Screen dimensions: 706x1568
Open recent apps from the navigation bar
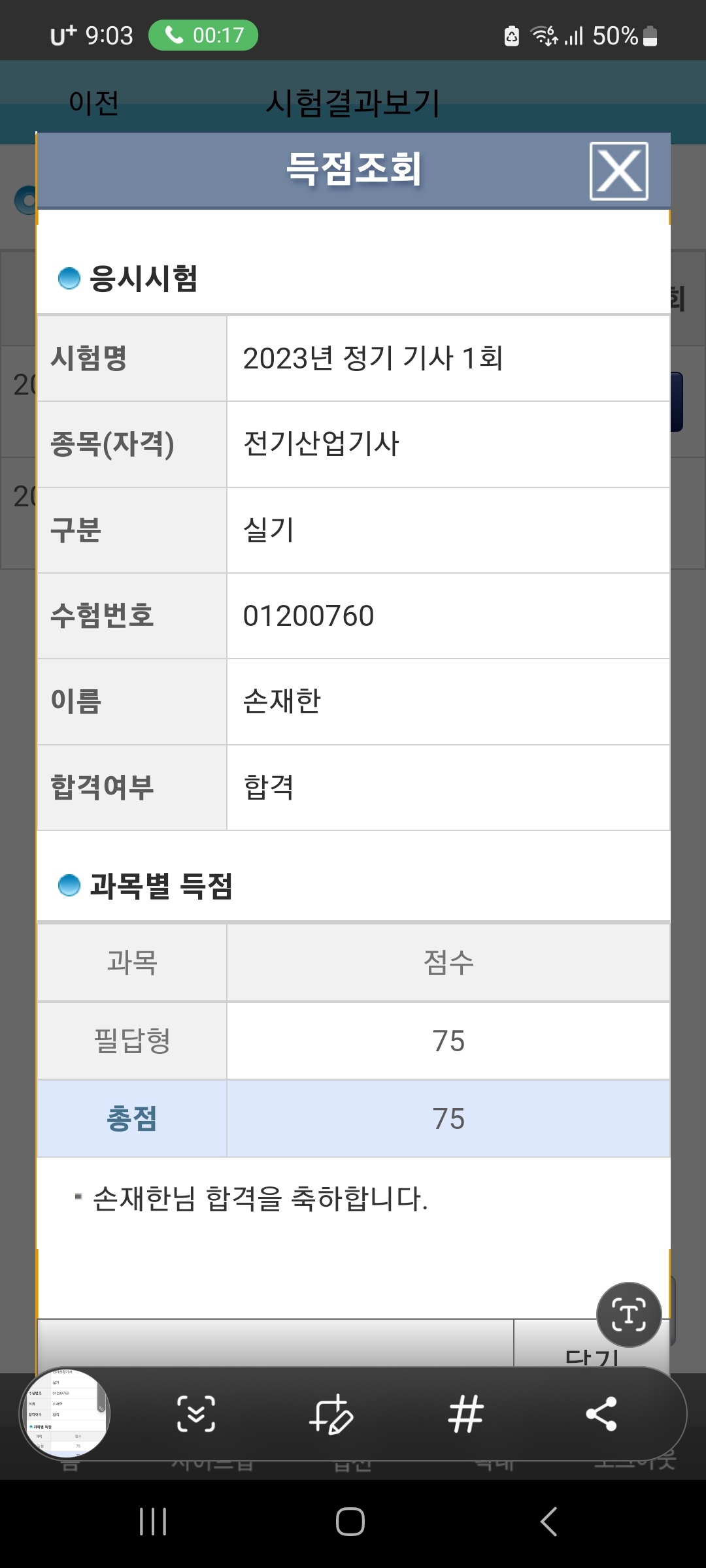click(x=154, y=1522)
